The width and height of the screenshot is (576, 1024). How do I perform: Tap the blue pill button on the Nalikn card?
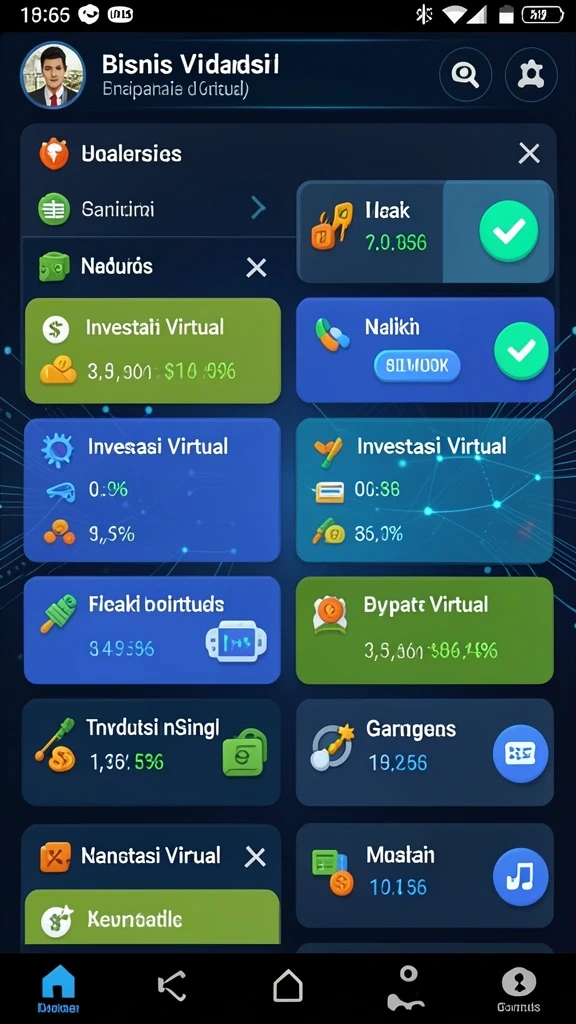coord(417,366)
